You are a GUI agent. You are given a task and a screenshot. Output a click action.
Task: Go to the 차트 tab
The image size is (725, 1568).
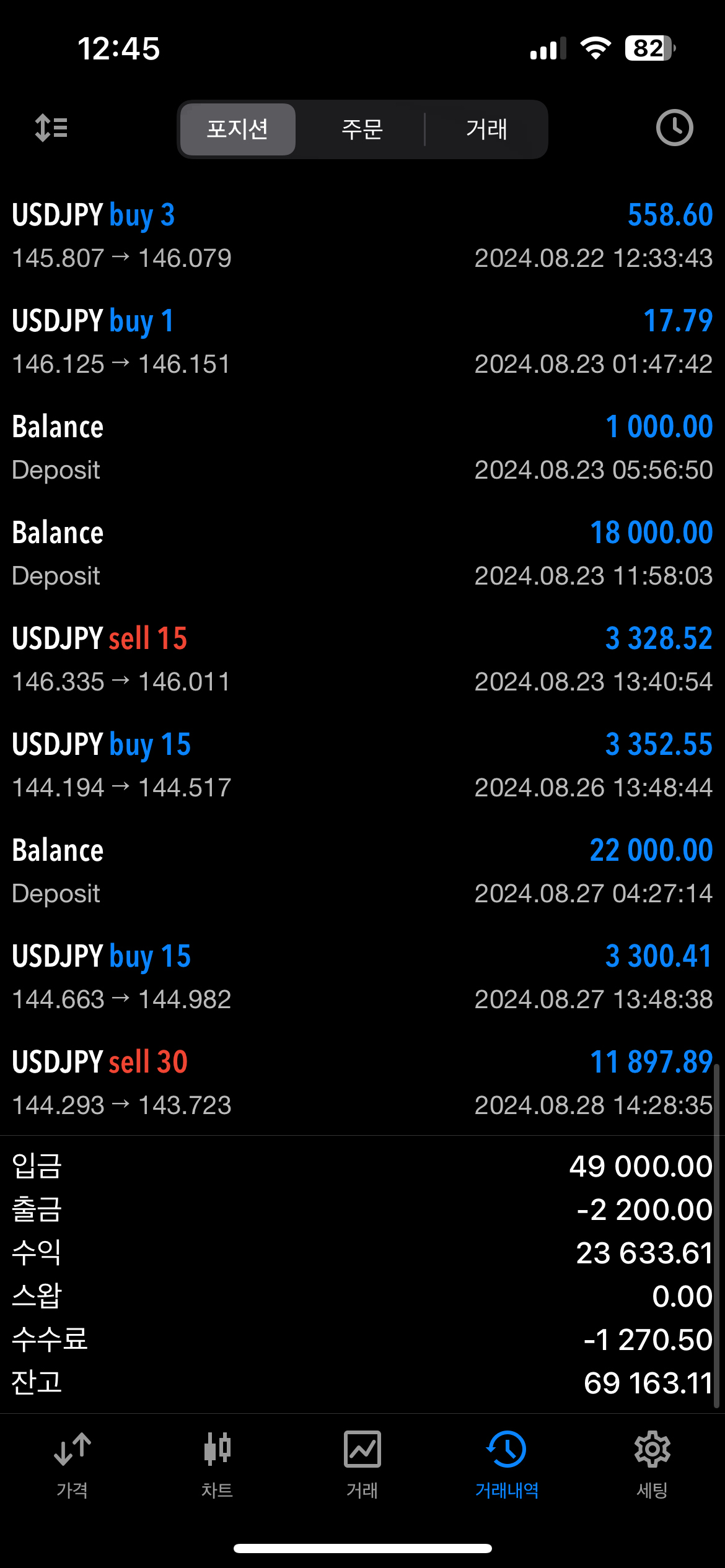(x=217, y=1464)
